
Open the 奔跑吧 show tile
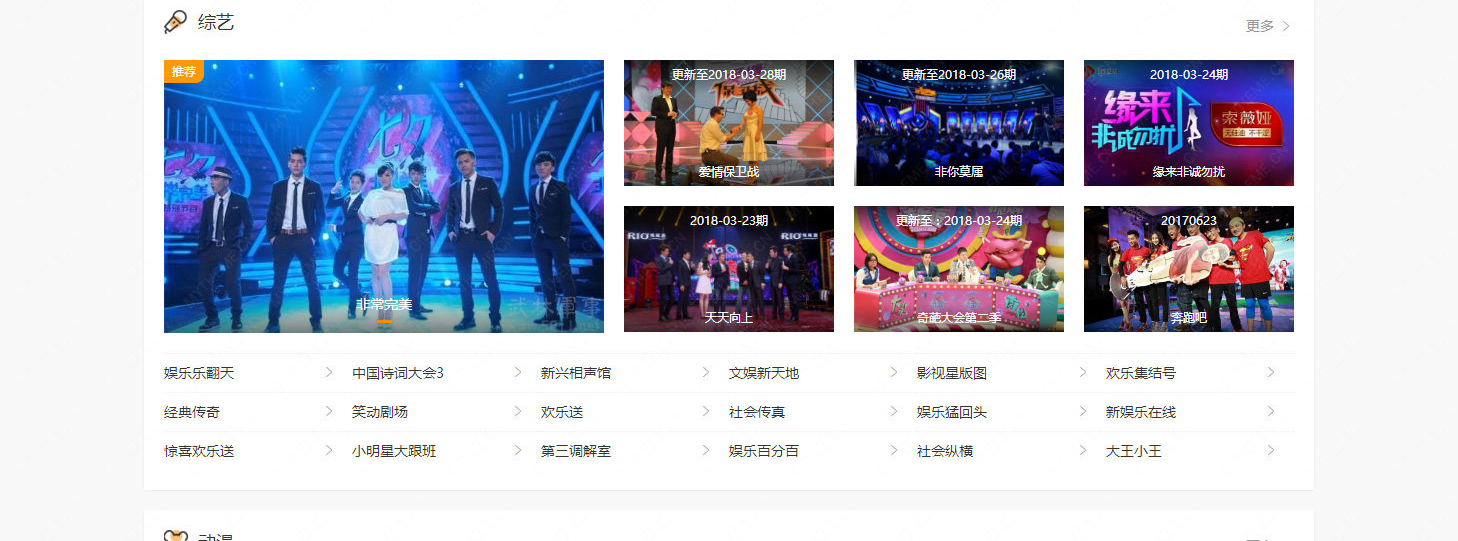1189,269
